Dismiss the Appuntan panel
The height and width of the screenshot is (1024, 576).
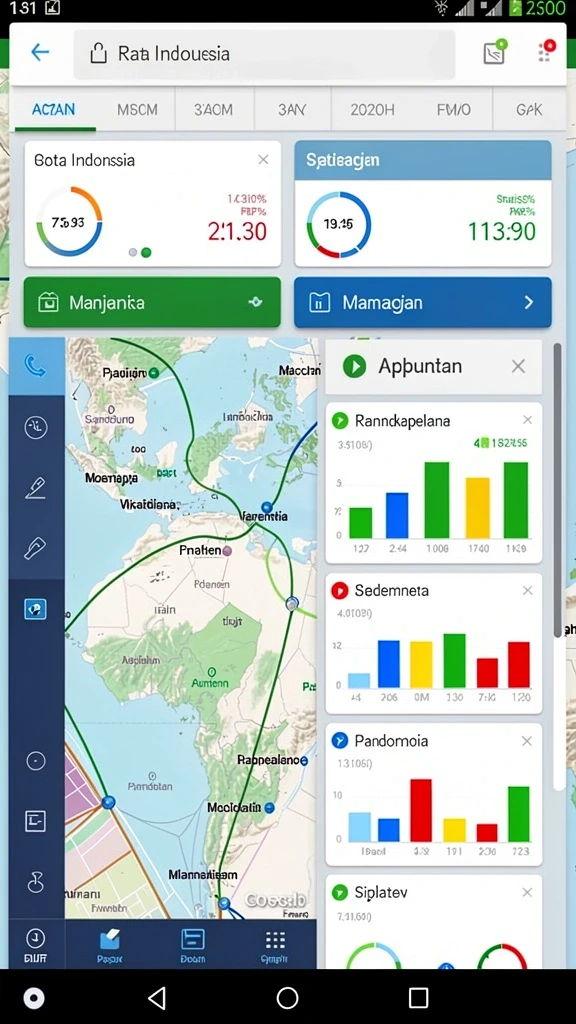pos(518,366)
